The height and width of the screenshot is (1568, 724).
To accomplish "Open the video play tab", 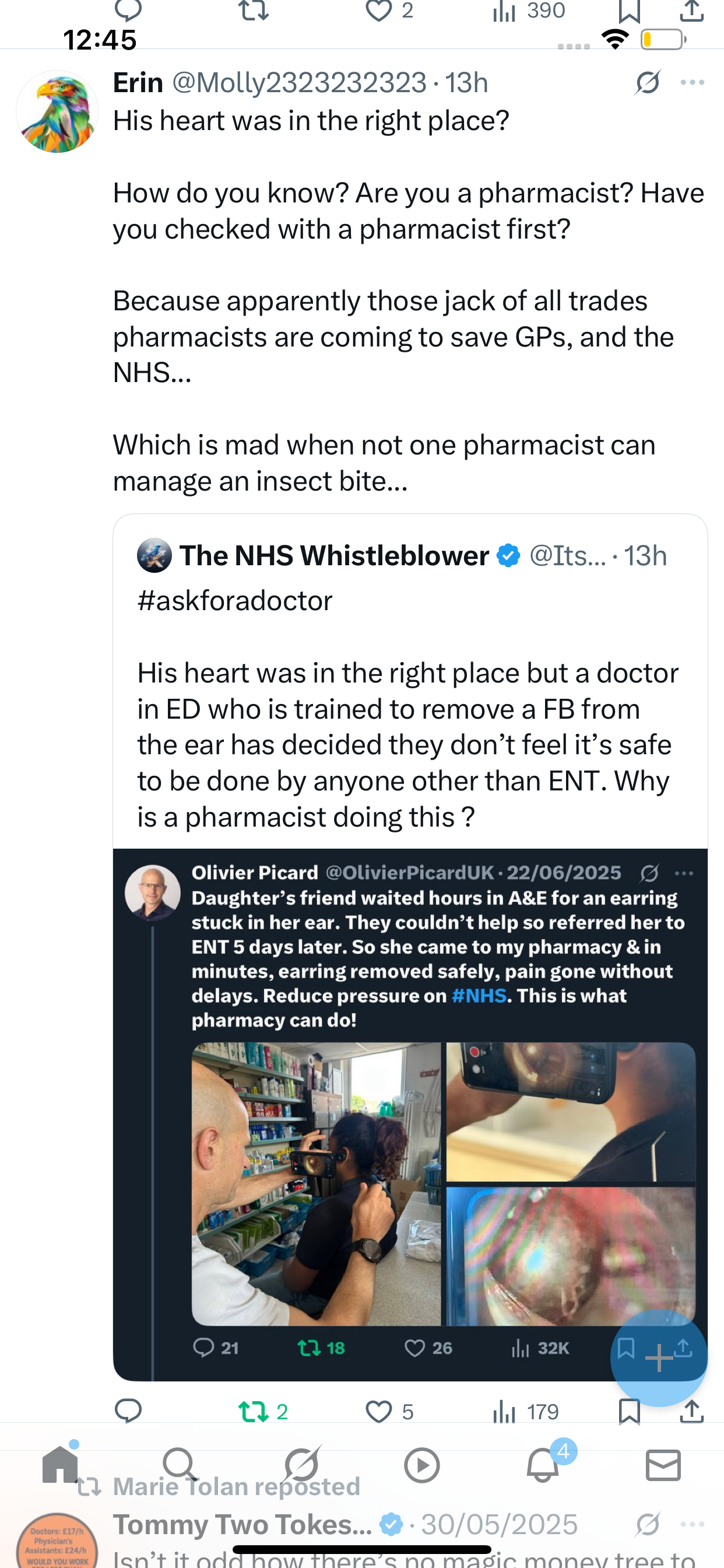I will (422, 1465).
